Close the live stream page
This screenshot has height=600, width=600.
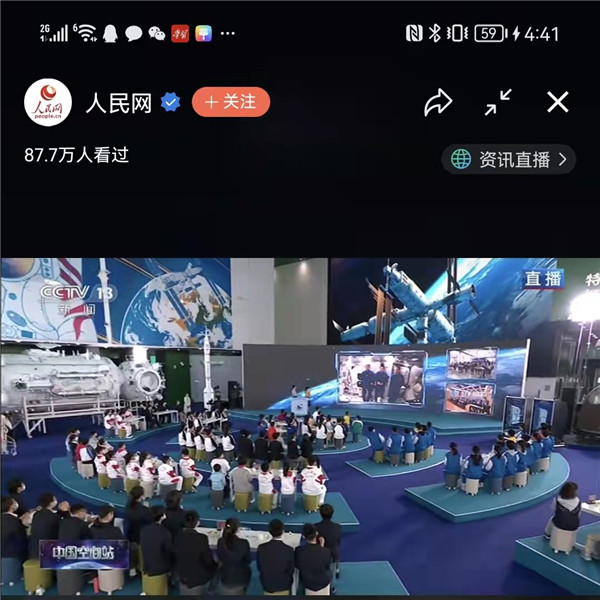coord(558,102)
